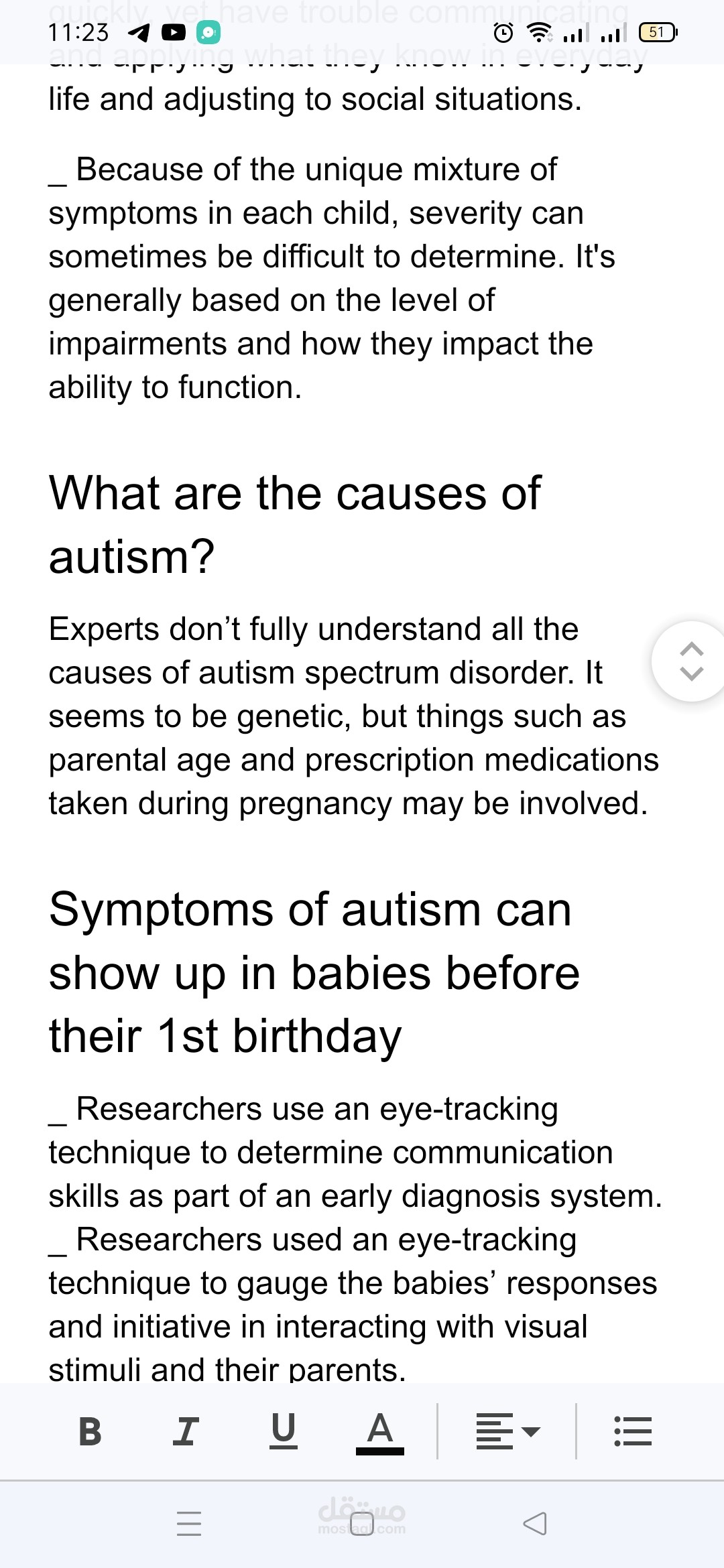Expand the paragraph alignment dropdown
This screenshot has height=1568, width=724.
point(508,1431)
